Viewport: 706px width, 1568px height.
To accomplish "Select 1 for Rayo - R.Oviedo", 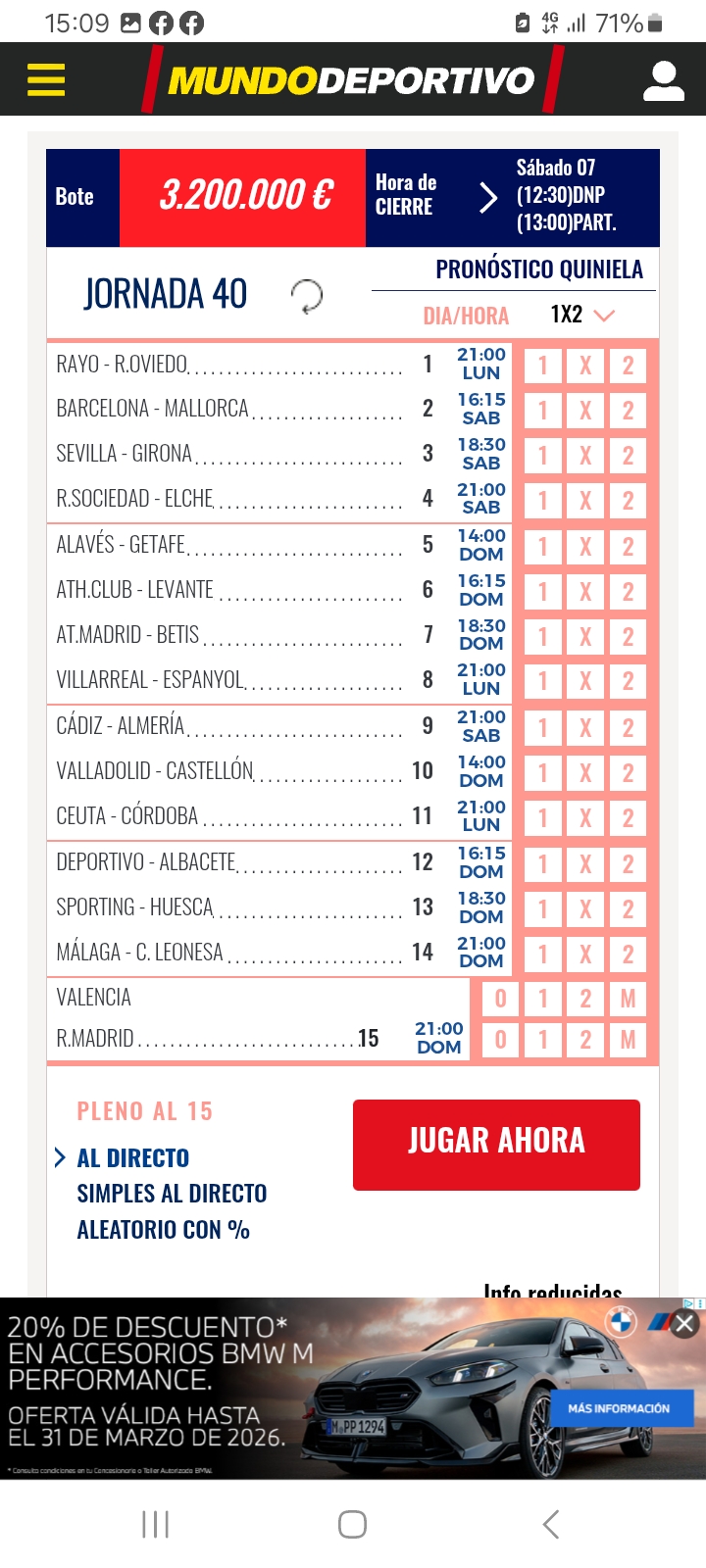I will coord(542,367).
